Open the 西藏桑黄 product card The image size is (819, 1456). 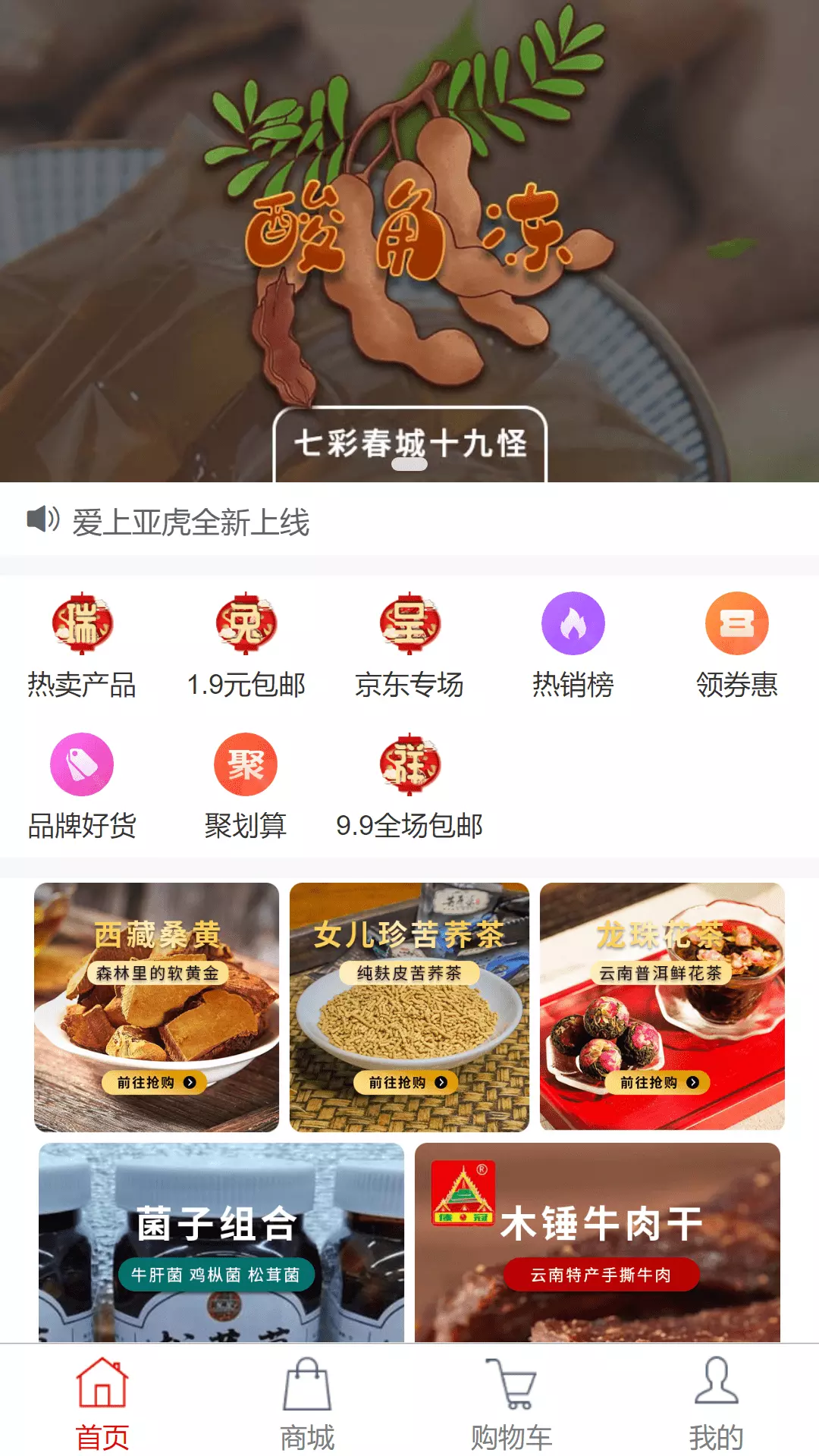(157, 1007)
